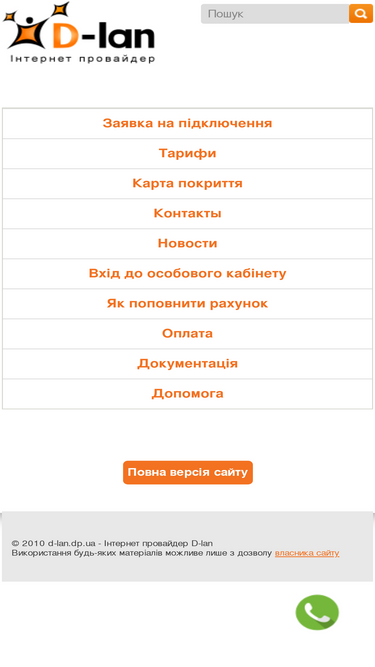
Task: Open Карта покриття
Action: click(x=188, y=183)
